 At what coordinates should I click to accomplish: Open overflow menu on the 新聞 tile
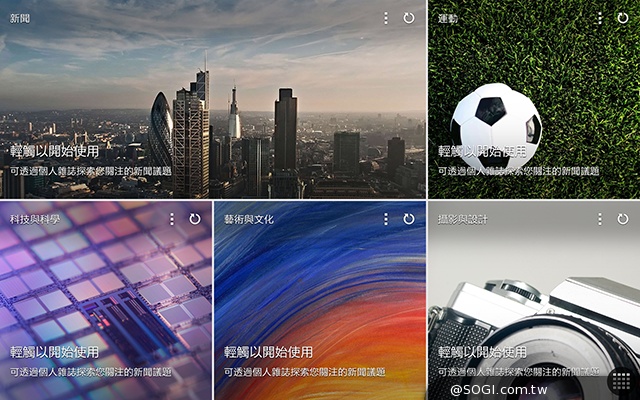pos(386,18)
